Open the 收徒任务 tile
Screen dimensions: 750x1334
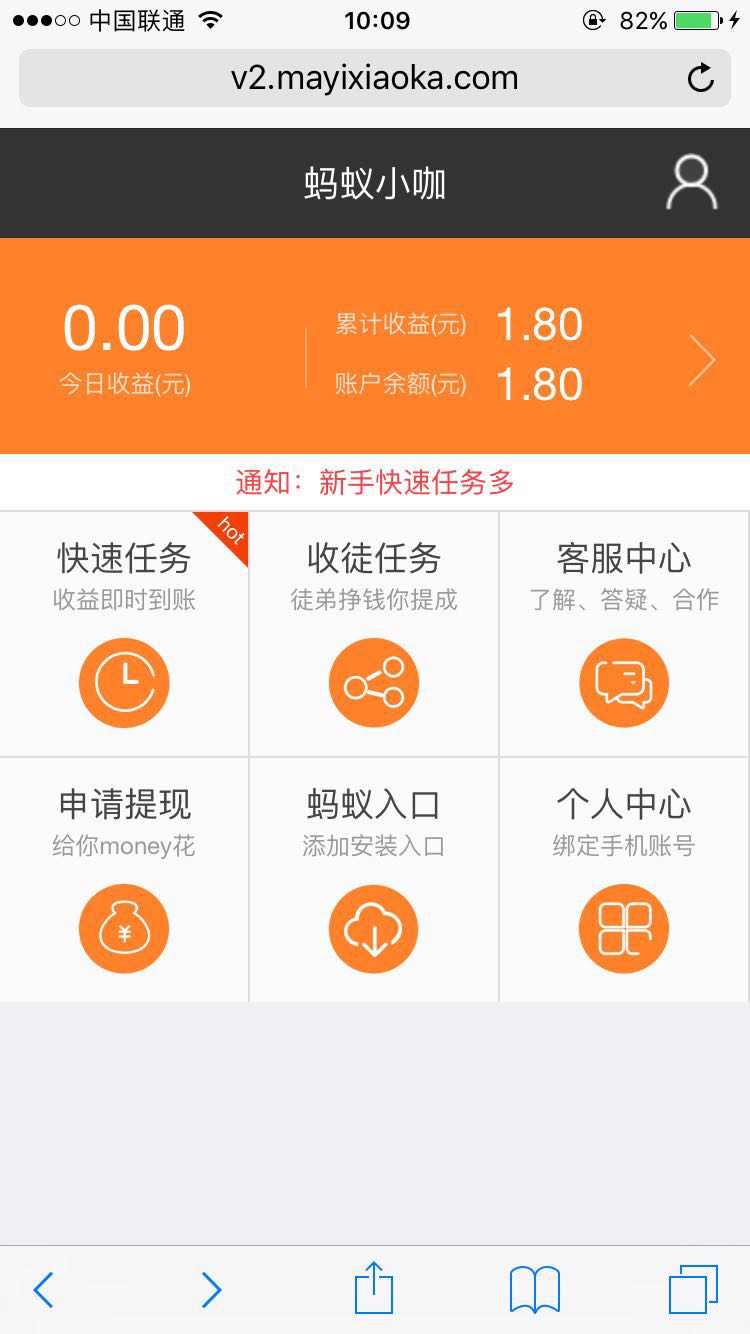pyautogui.click(x=374, y=634)
